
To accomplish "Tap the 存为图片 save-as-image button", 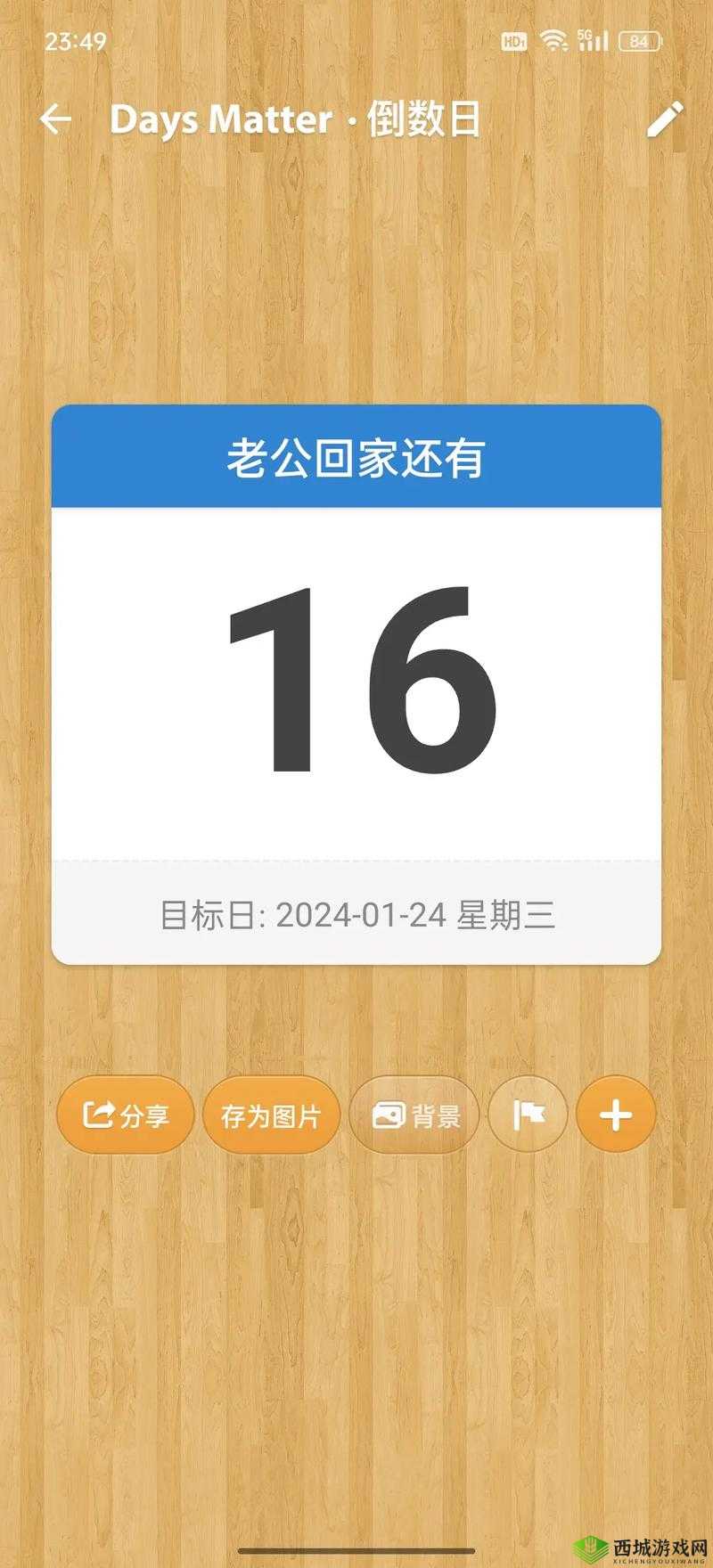I will pos(271,1115).
